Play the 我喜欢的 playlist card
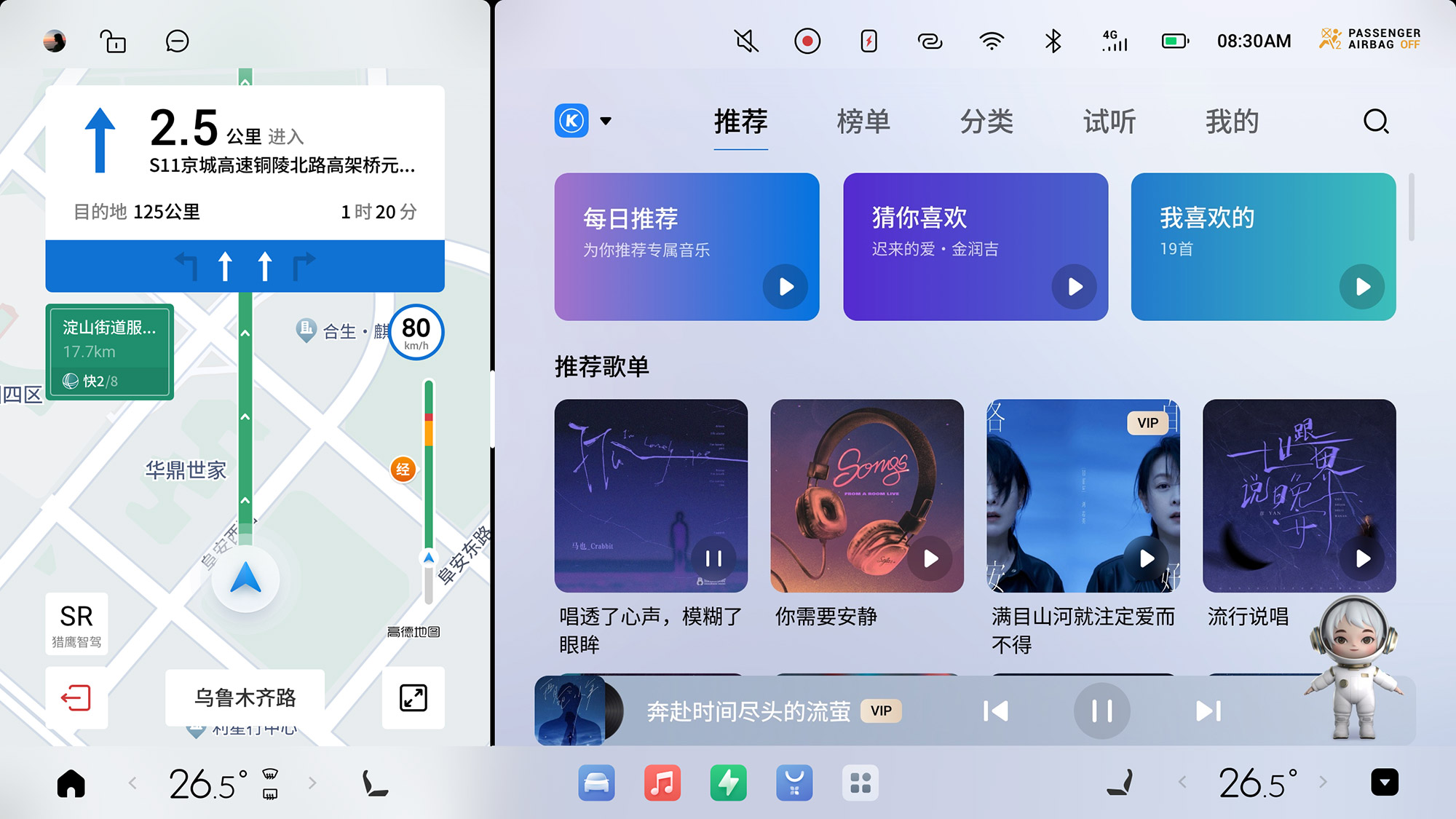Viewport: 1456px width, 819px height. (x=1362, y=287)
